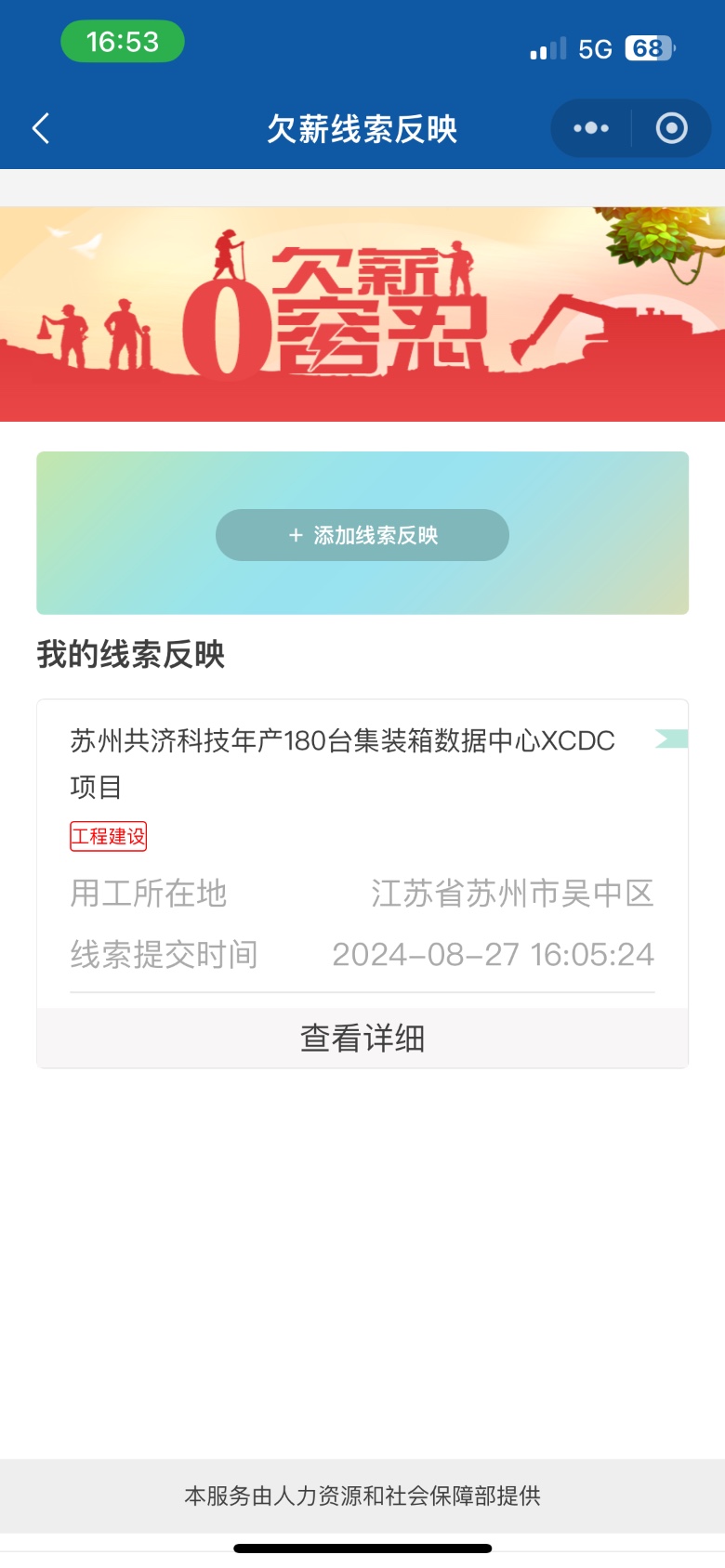Go back using the header arrow
Screen dimensions: 725x1568
(41, 128)
